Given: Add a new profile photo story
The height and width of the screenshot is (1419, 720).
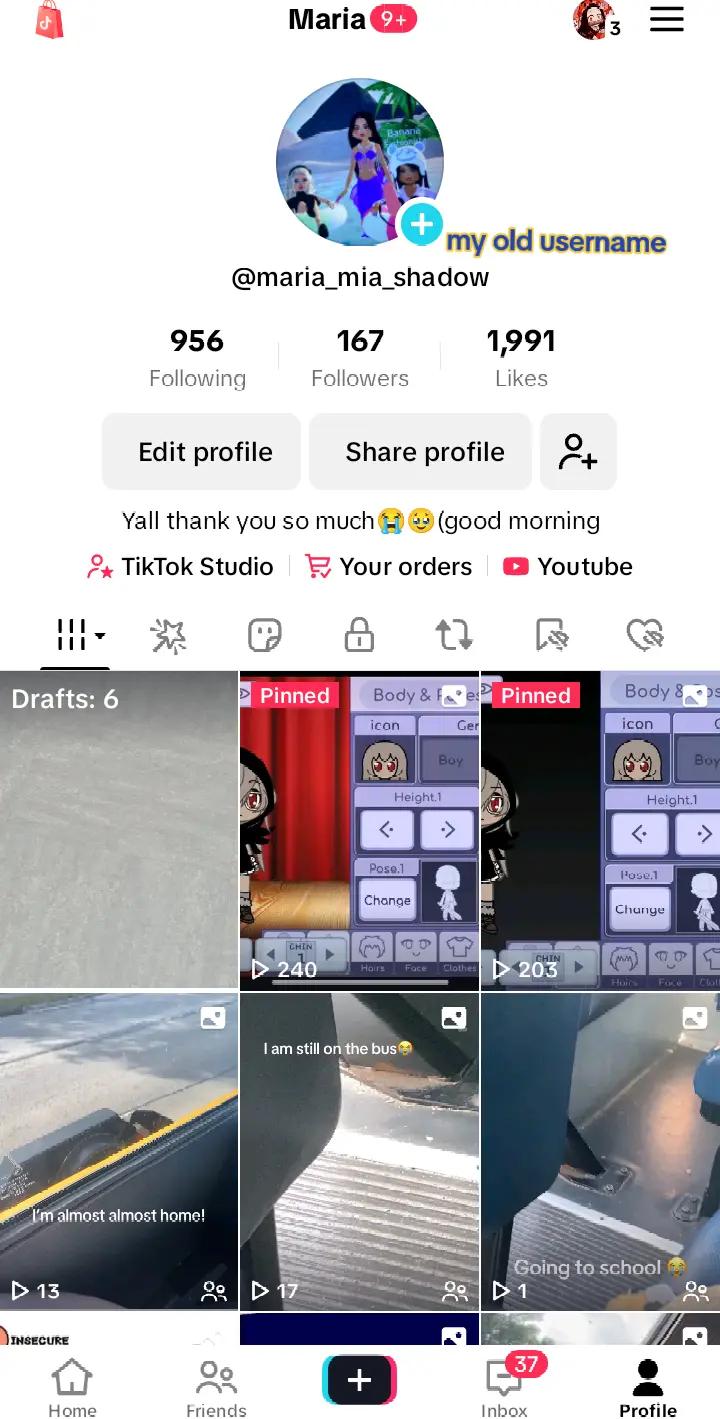Looking at the screenshot, I should click(x=421, y=224).
